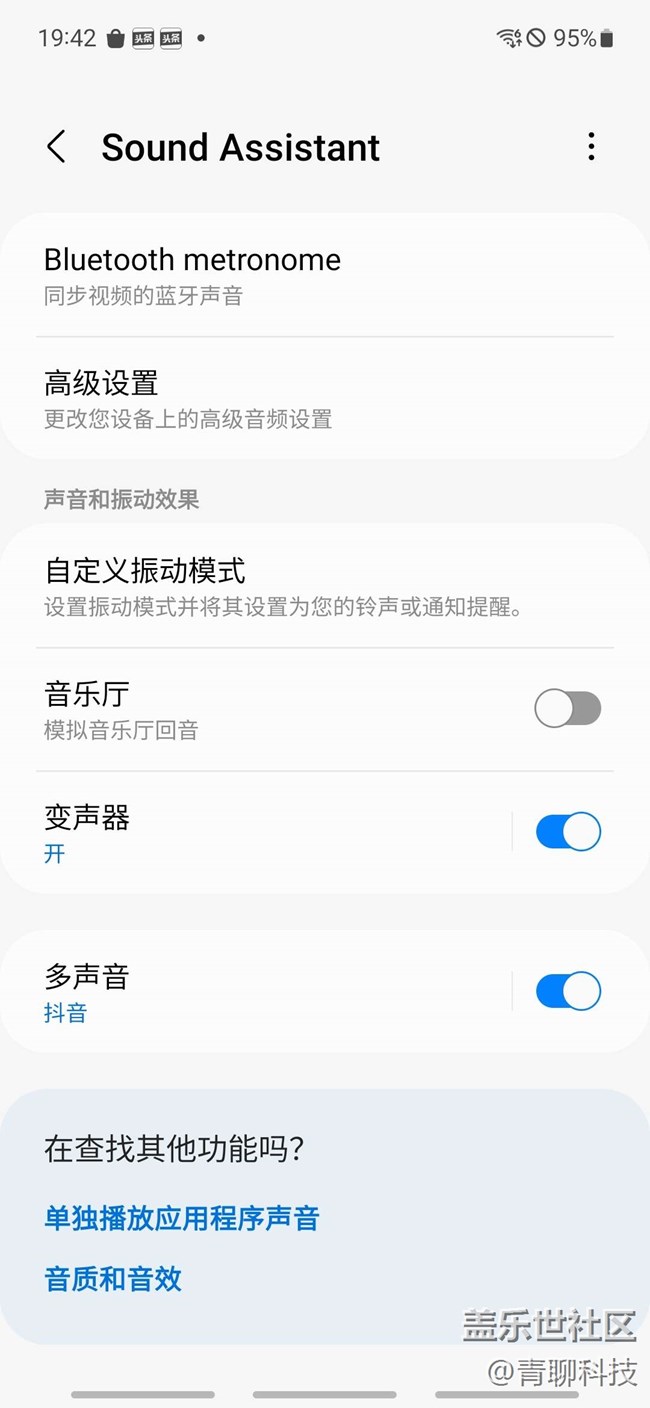Disable the 多声音 switch
The image size is (650, 1408).
[567, 992]
